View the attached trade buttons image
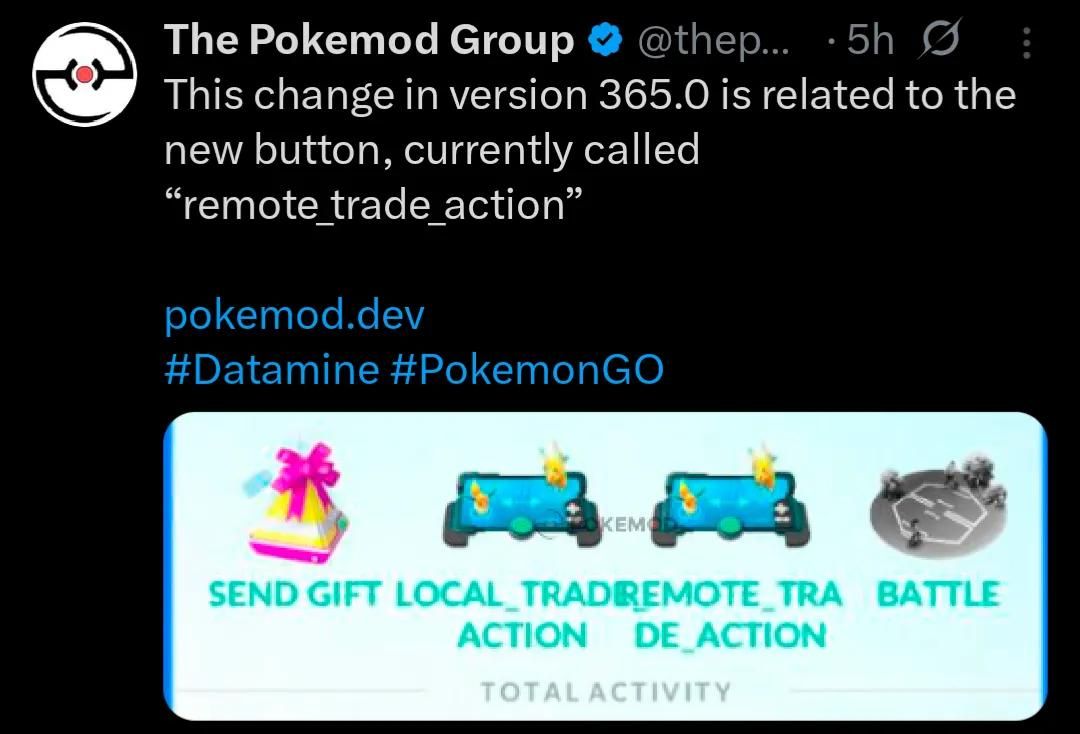 click(x=604, y=565)
